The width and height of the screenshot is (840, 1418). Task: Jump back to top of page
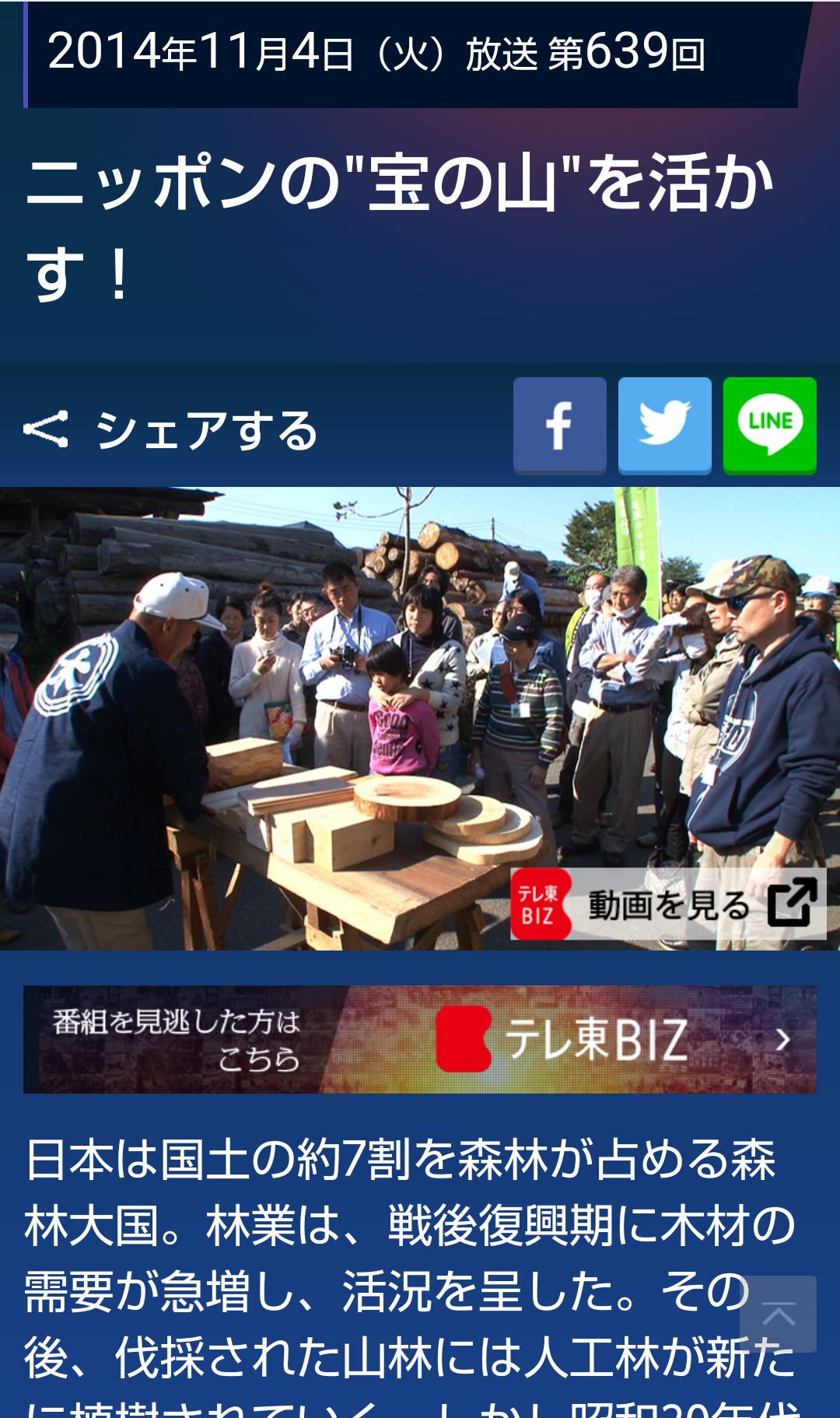tap(778, 1313)
